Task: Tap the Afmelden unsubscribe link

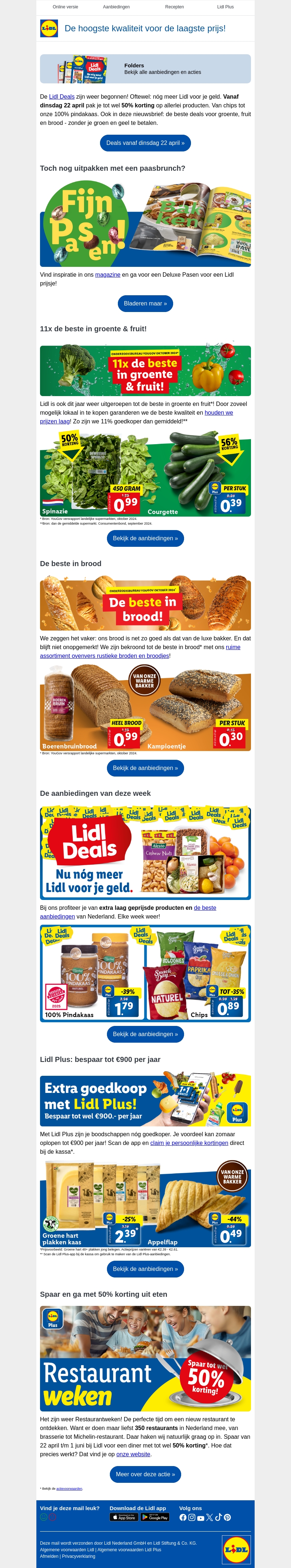Action: coord(49,1556)
